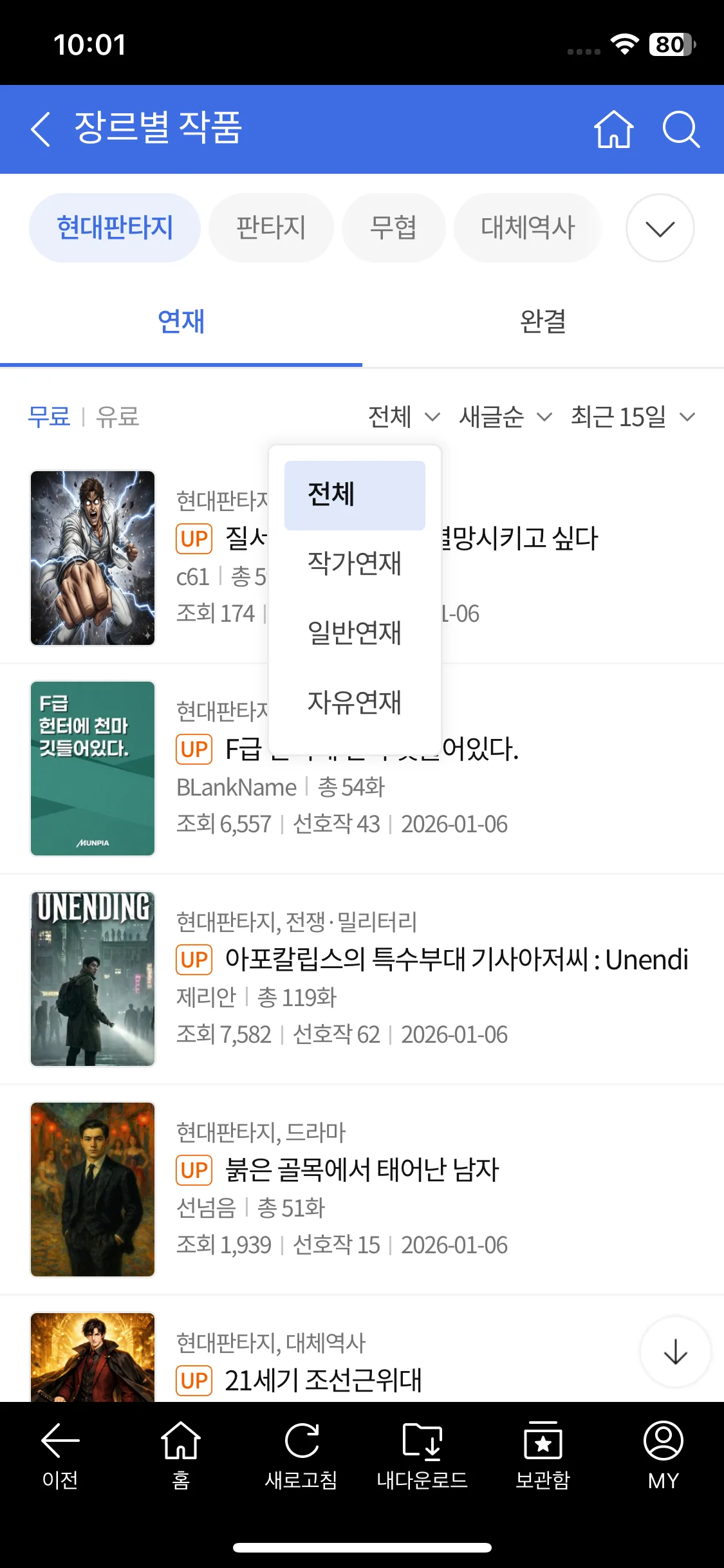This screenshot has height=1568, width=724.
Task: Open the home icon in the header
Action: pyautogui.click(x=613, y=129)
